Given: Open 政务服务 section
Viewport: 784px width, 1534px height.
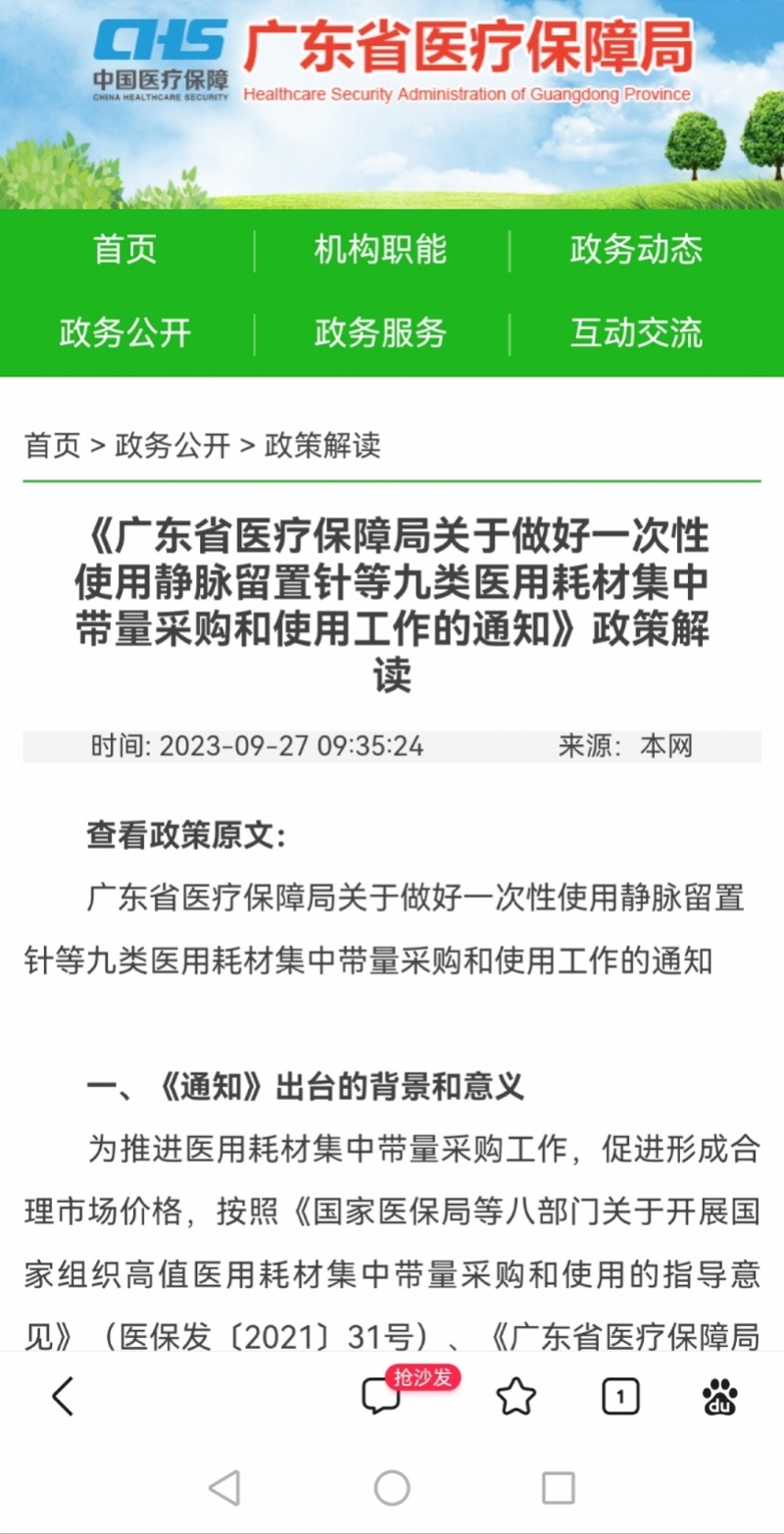Looking at the screenshot, I should pyautogui.click(x=380, y=333).
